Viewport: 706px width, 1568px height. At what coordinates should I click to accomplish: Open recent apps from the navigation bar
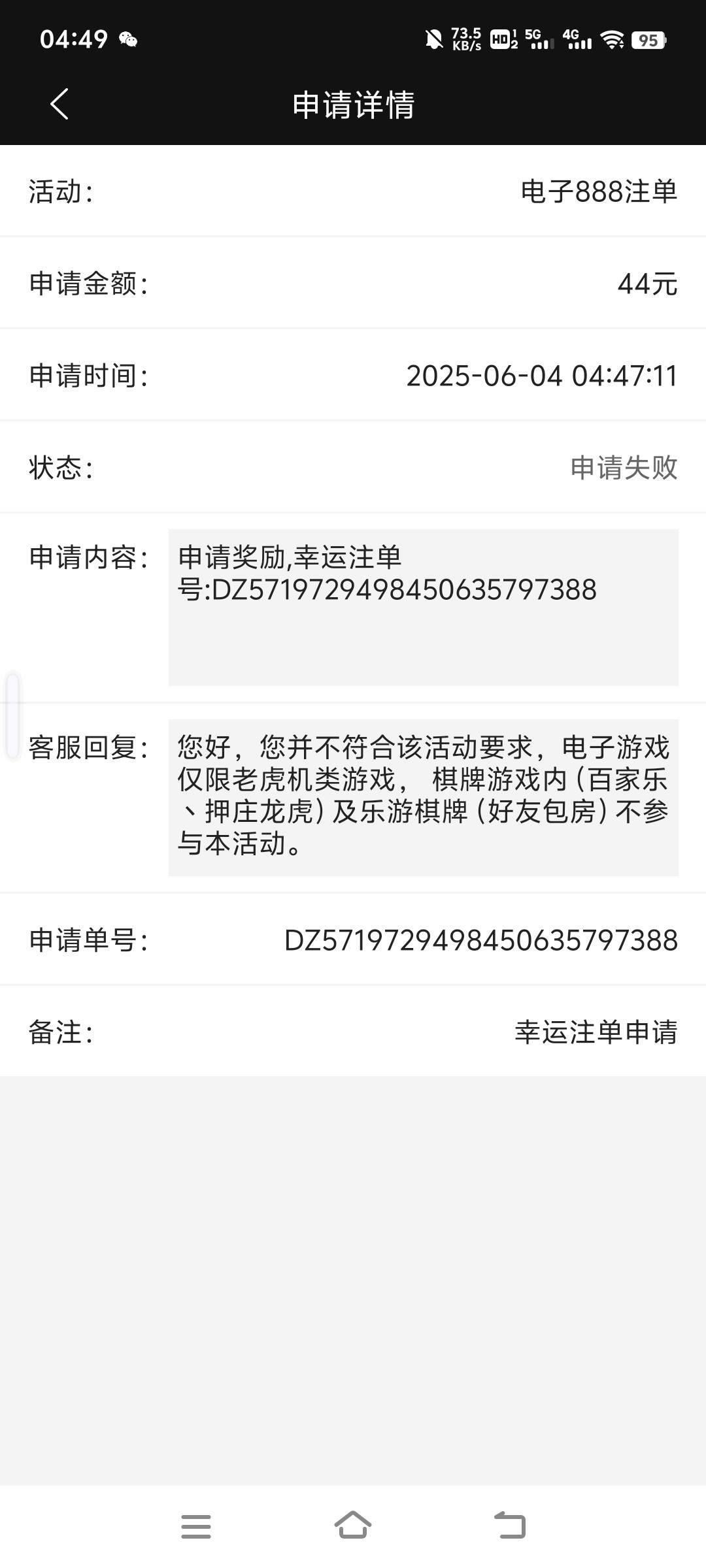pos(196,1526)
